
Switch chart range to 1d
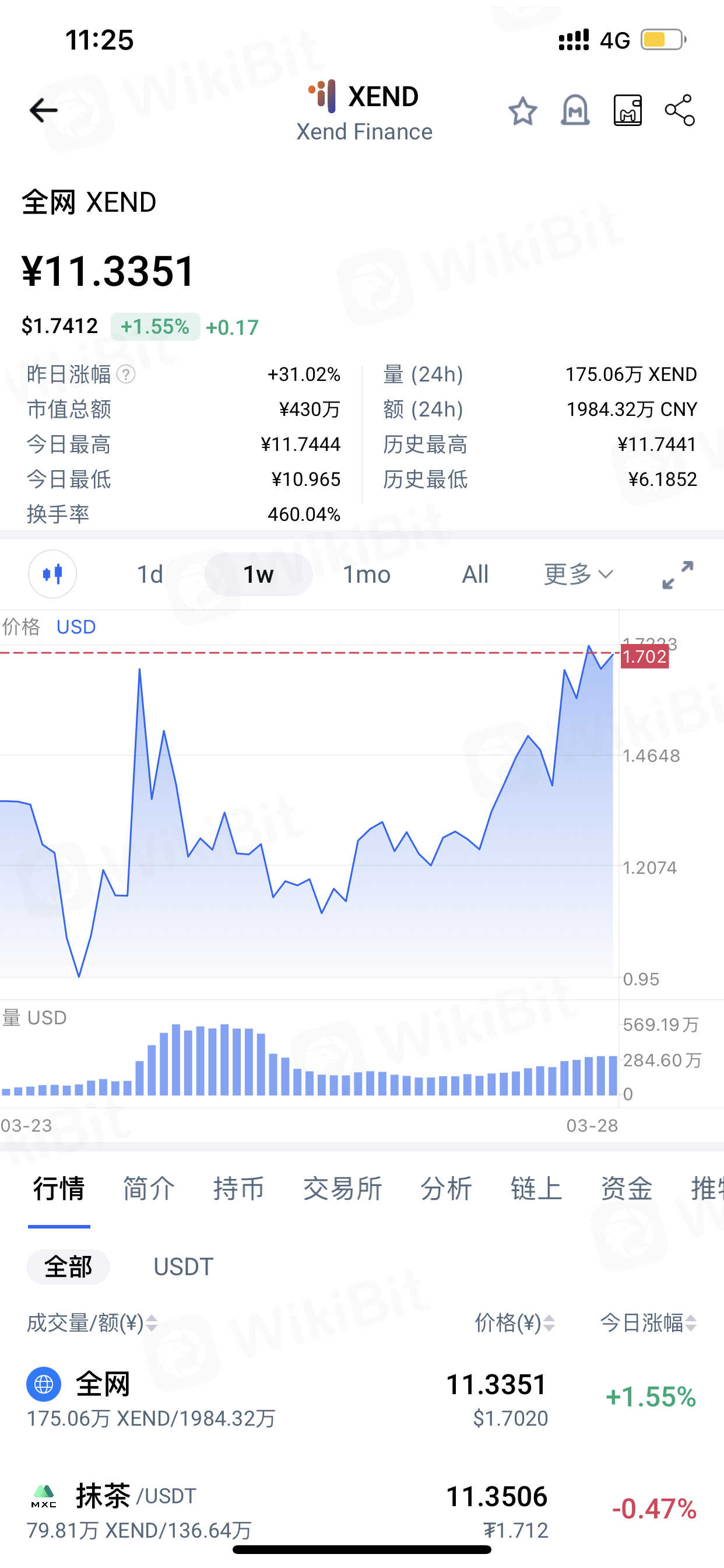[x=150, y=574]
